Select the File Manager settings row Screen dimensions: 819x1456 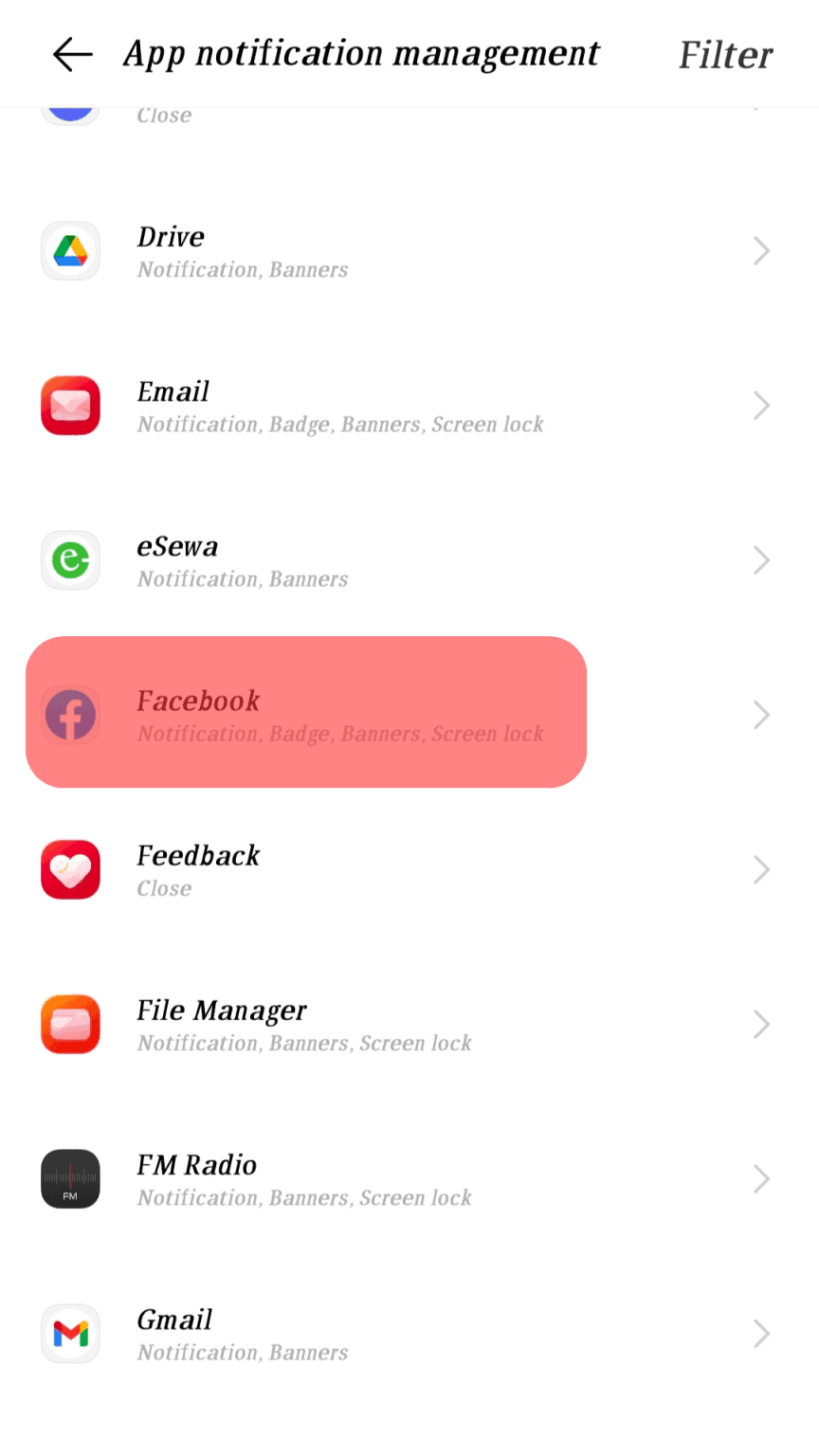click(379, 1024)
